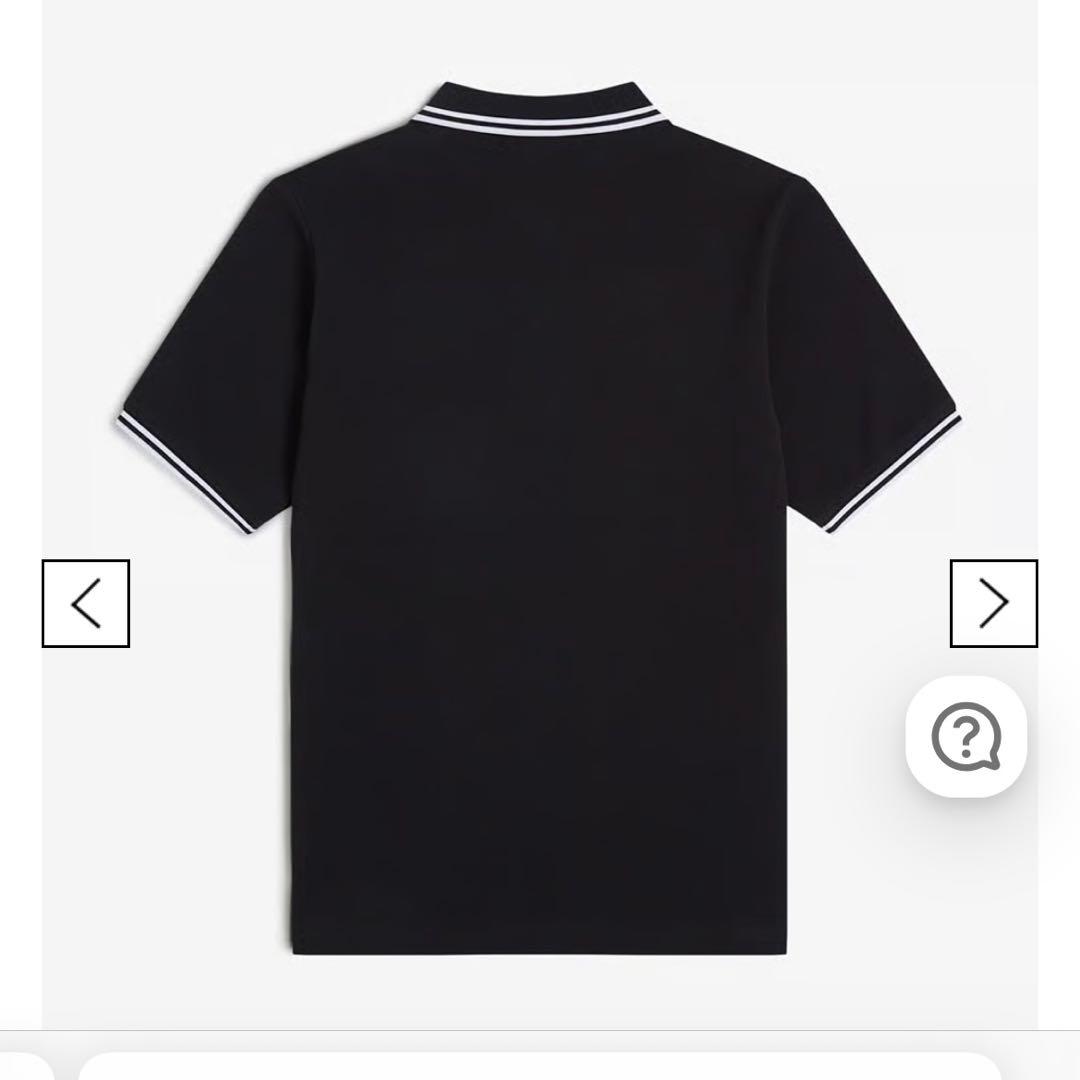Show the next product image
The width and height of the screenshot is (1080, 1080).
click(x=994, y=603)
